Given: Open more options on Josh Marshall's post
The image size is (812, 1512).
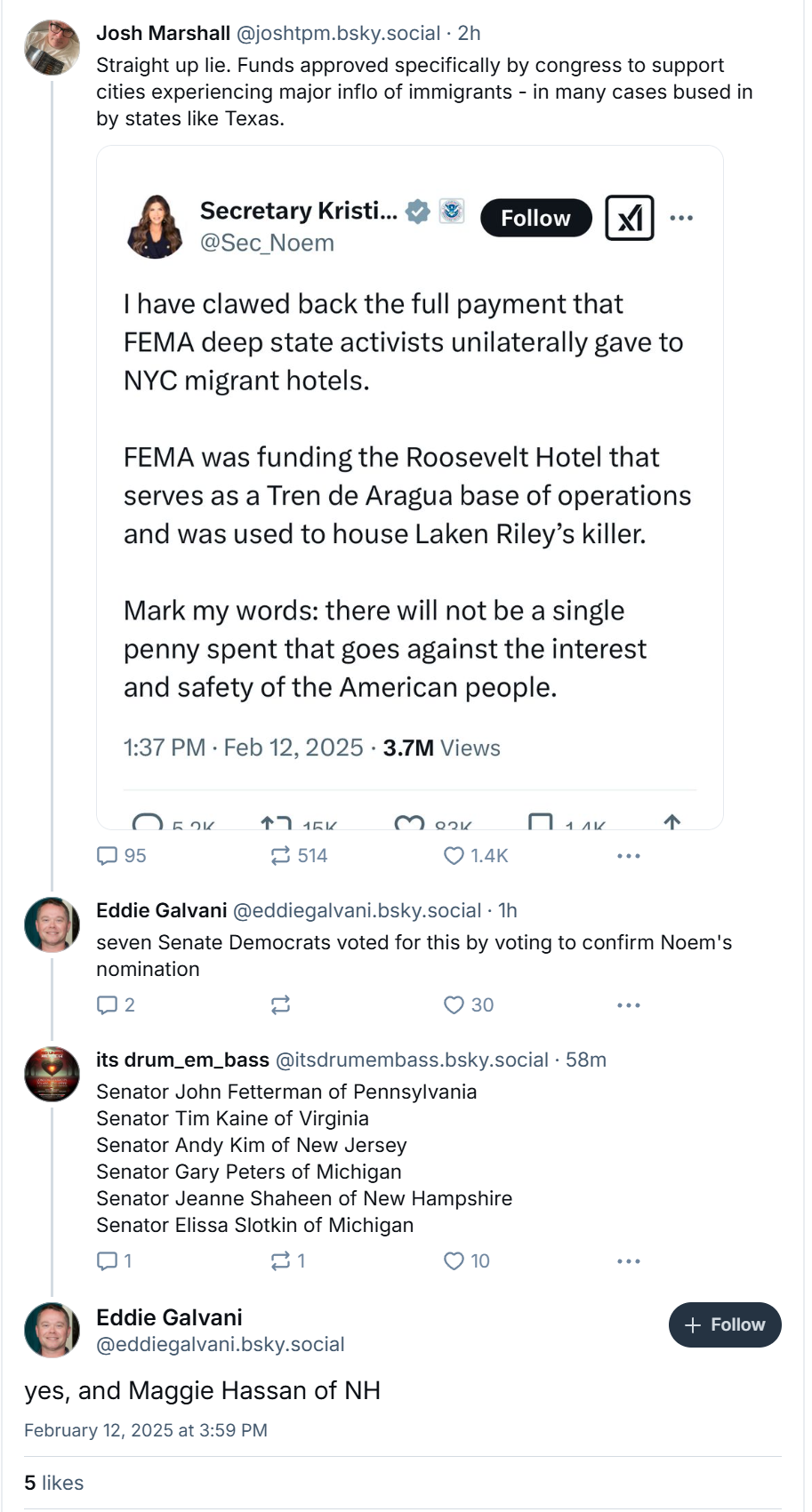Looking at the screenshot, I should click(x=628, y=856).
